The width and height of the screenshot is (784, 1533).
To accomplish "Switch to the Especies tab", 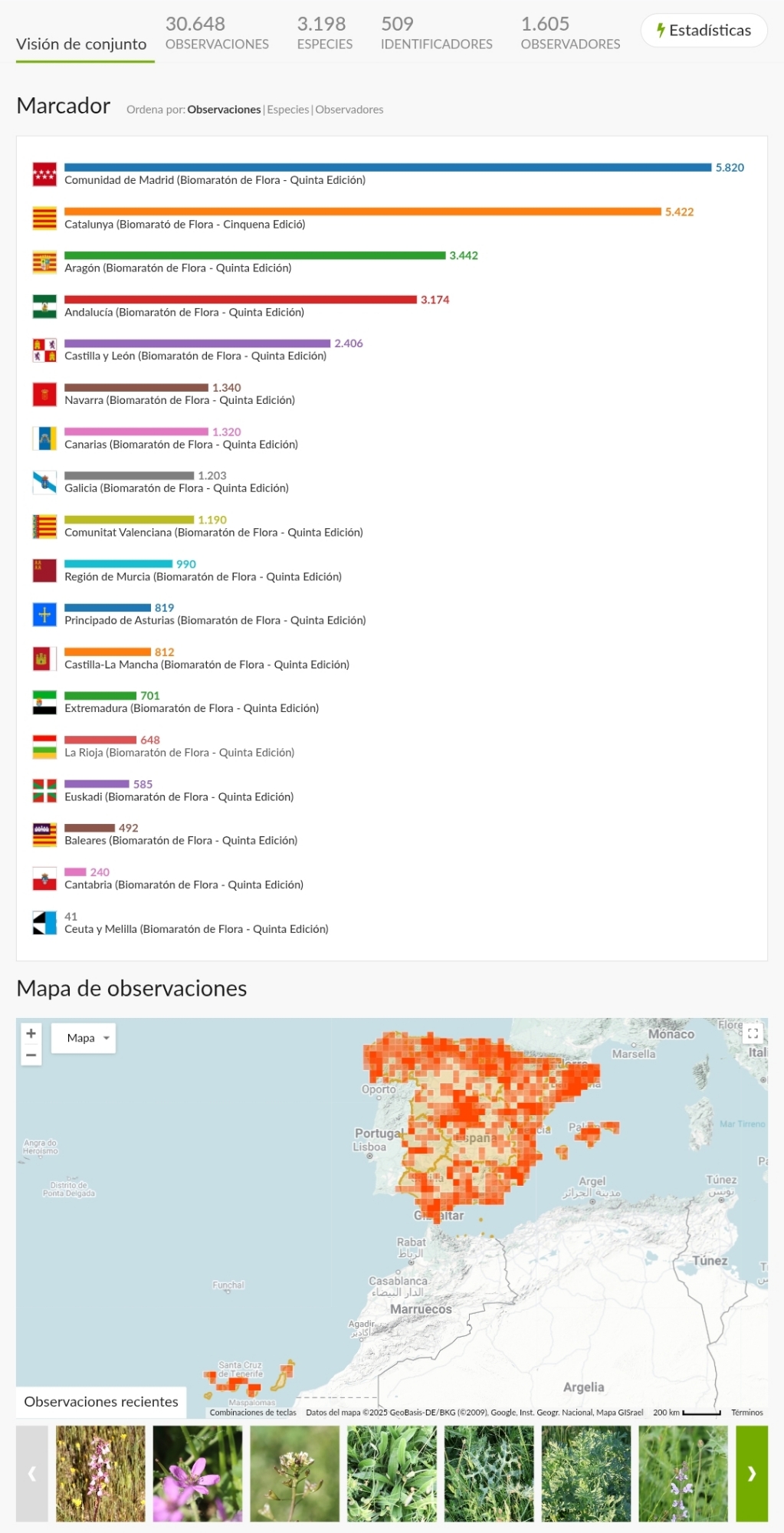I will 324,34.
